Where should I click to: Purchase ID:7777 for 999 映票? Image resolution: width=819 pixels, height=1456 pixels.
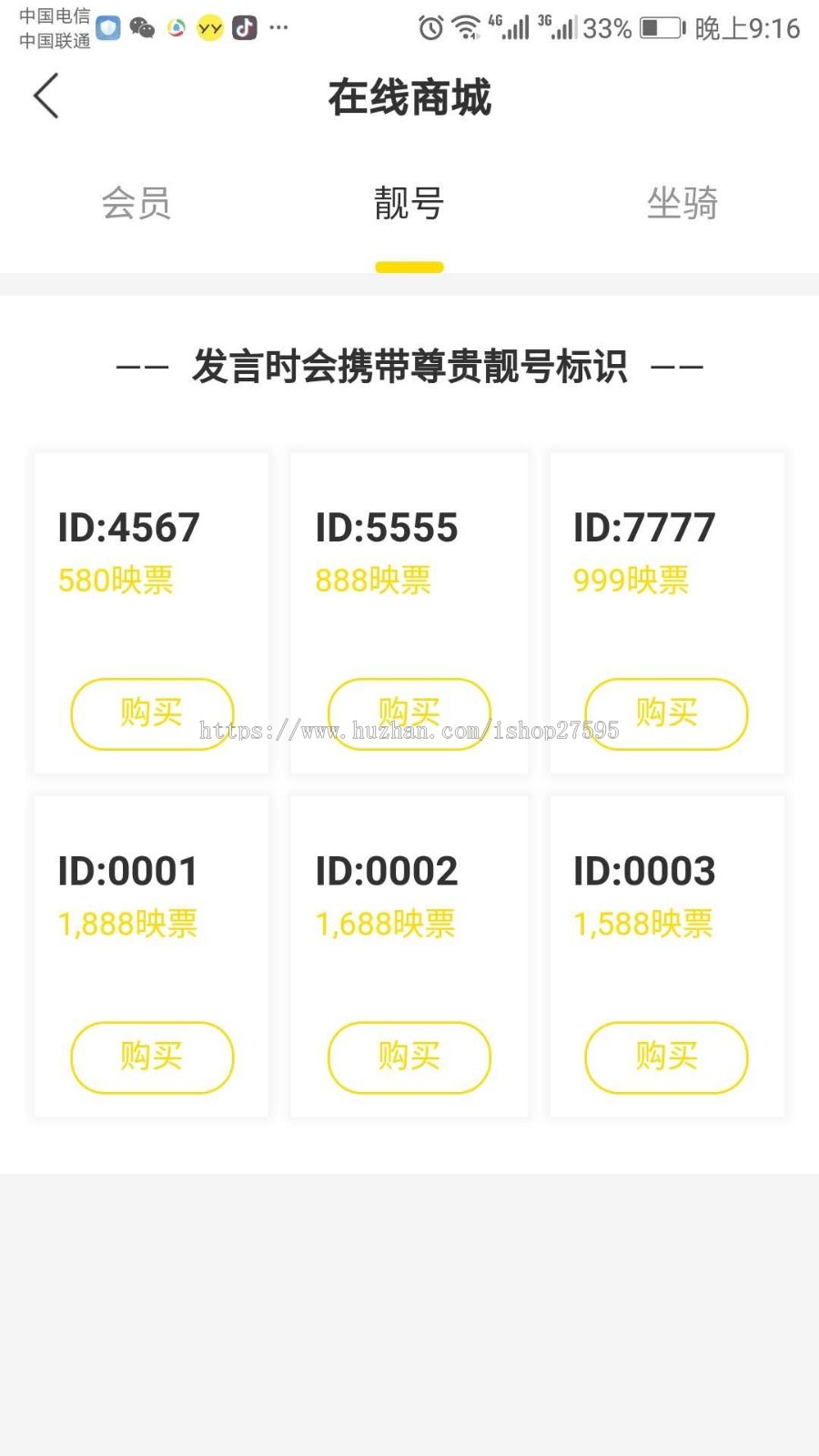(x=666, y=714)
